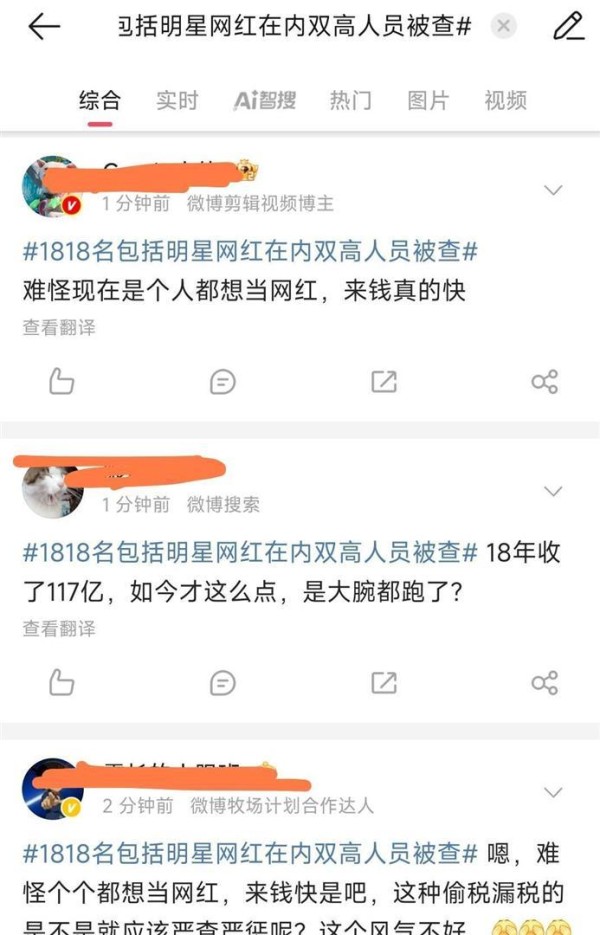Switch to the 实时 tab

(x=177, y=100)
